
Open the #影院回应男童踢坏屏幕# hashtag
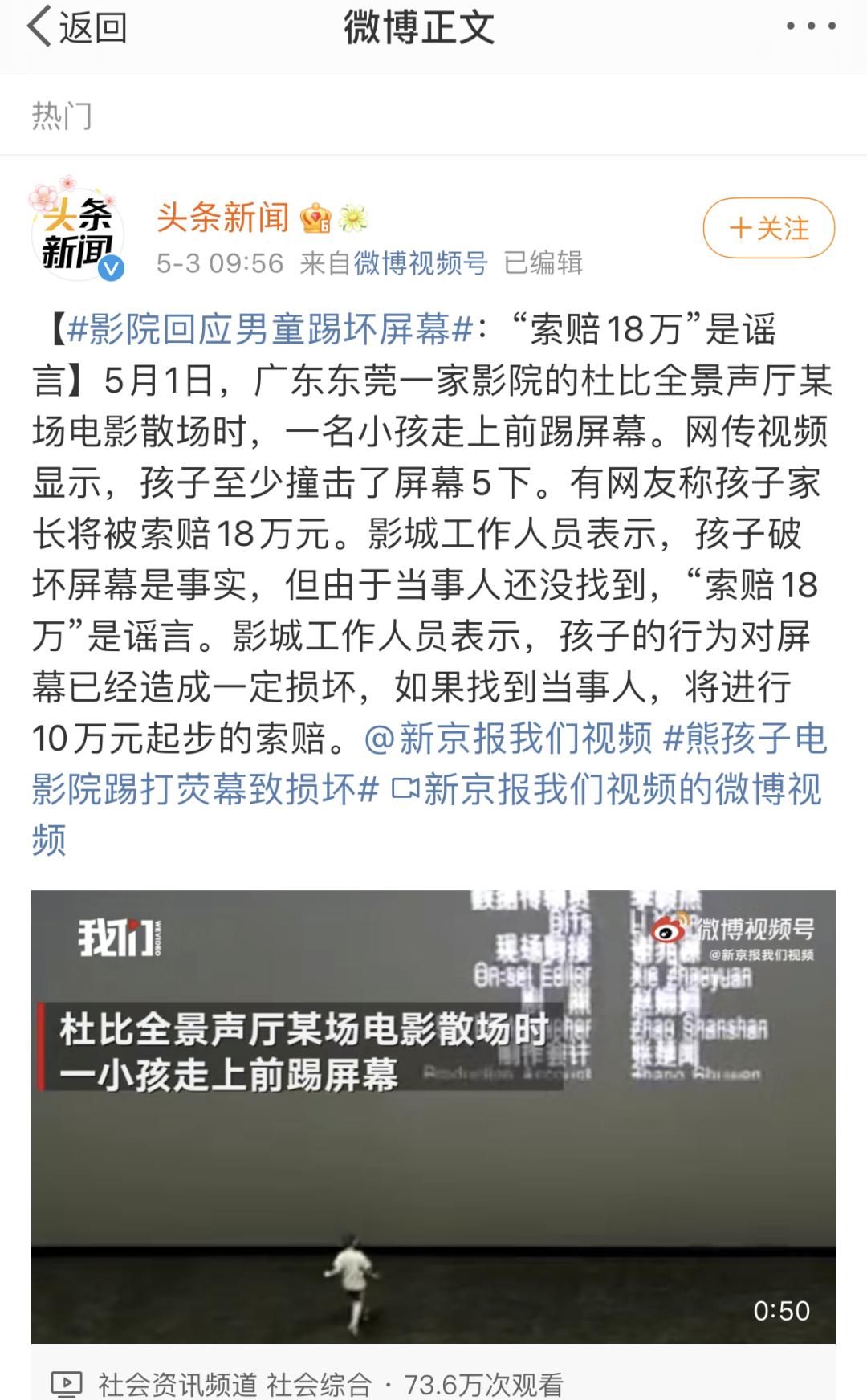[271, 329]
